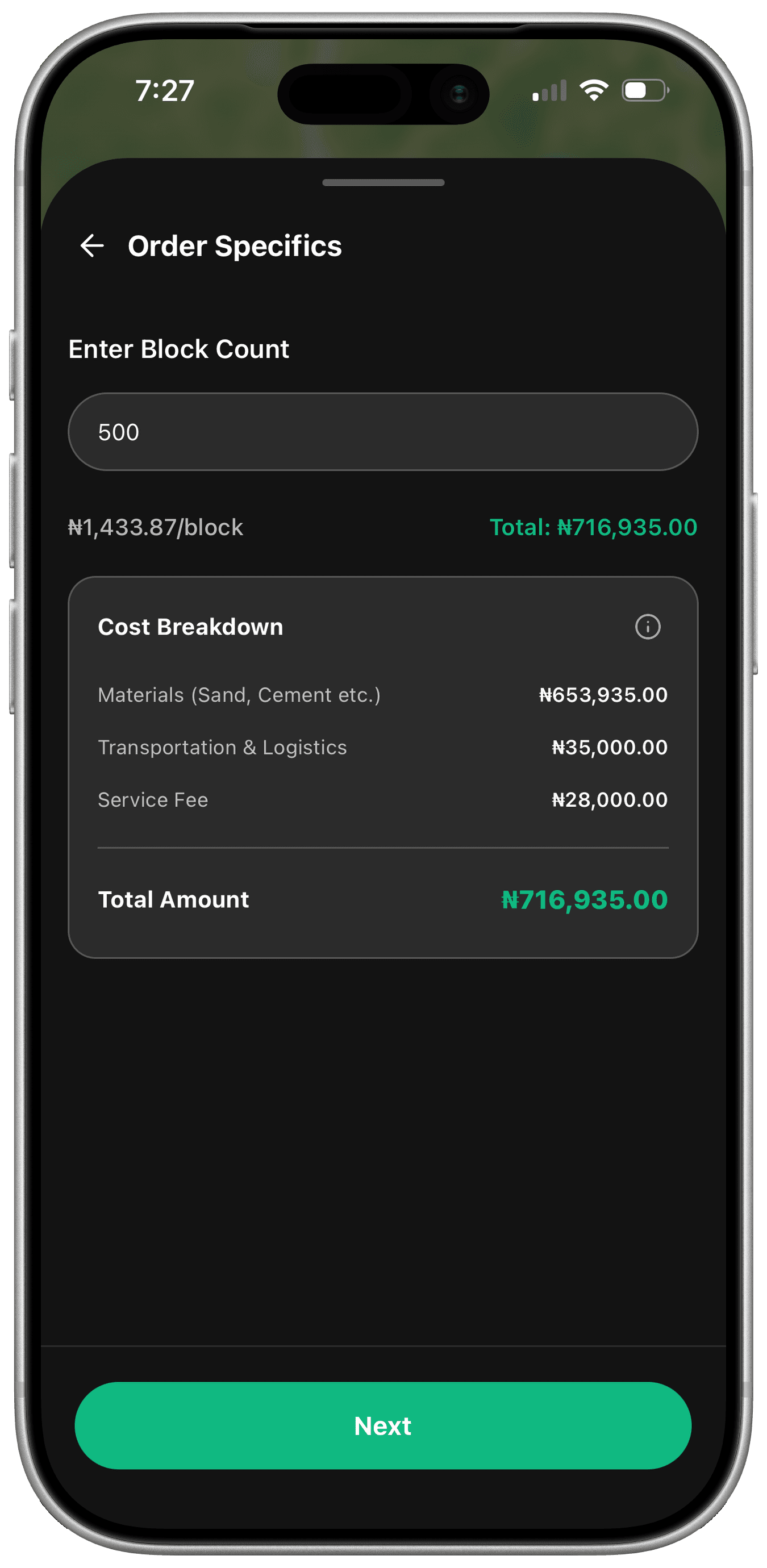Tap the sheet drag handle at the top
Screen dimensions: 767x1568
383,181
